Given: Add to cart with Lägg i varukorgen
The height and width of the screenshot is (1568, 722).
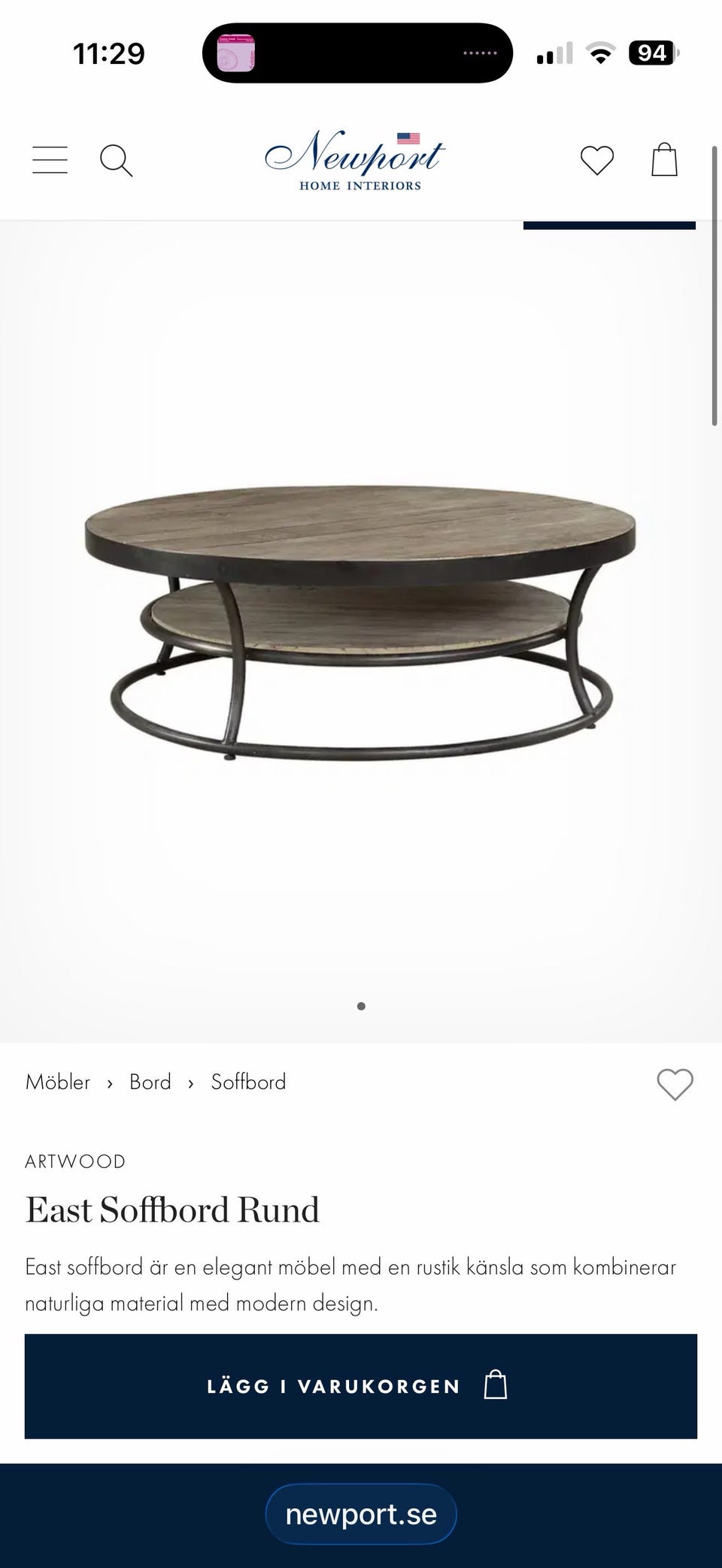Looking at the screenshot, I should 361,1386.
